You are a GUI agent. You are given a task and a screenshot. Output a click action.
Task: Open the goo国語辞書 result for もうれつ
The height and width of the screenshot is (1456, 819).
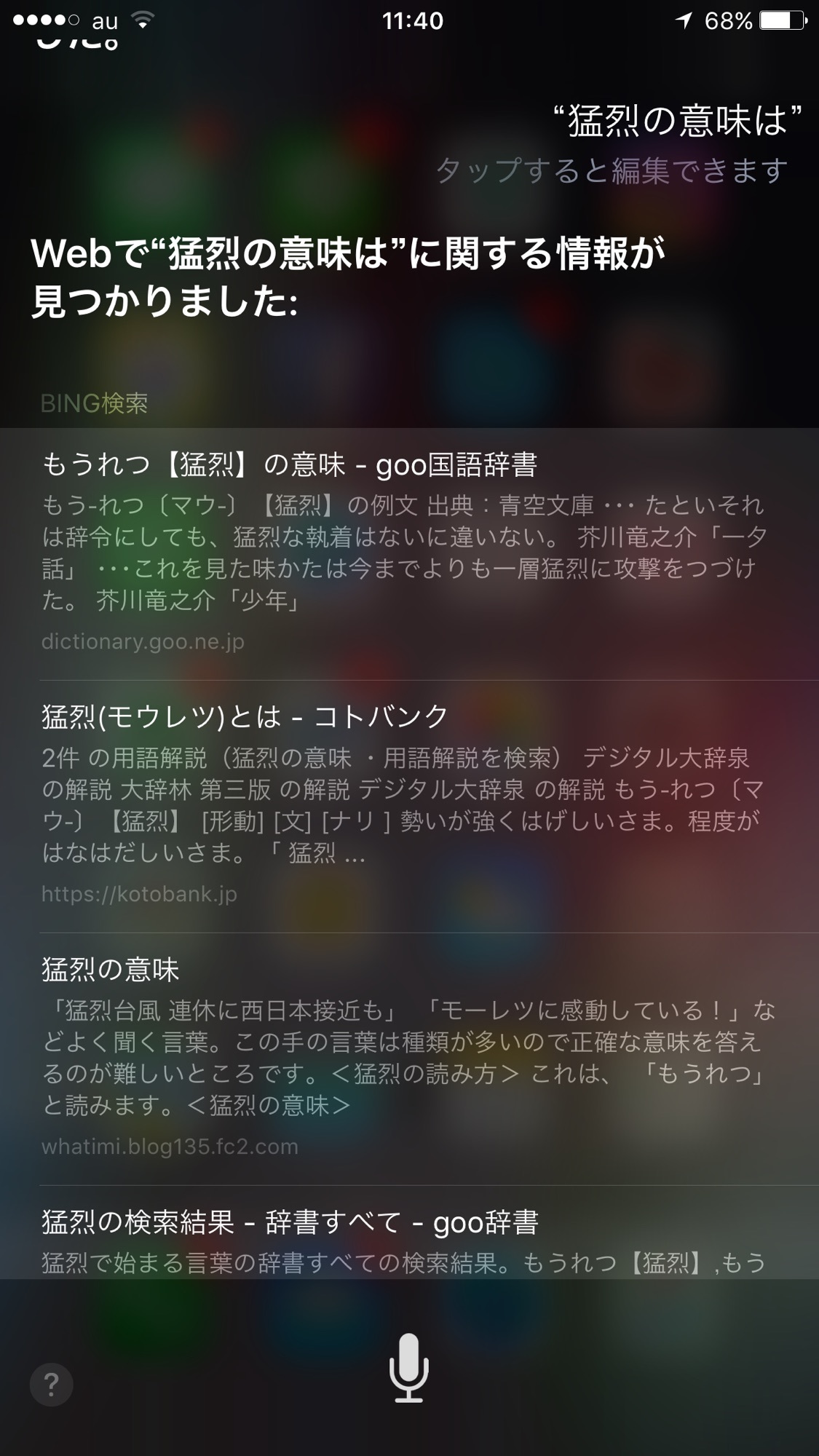point(409,554)
